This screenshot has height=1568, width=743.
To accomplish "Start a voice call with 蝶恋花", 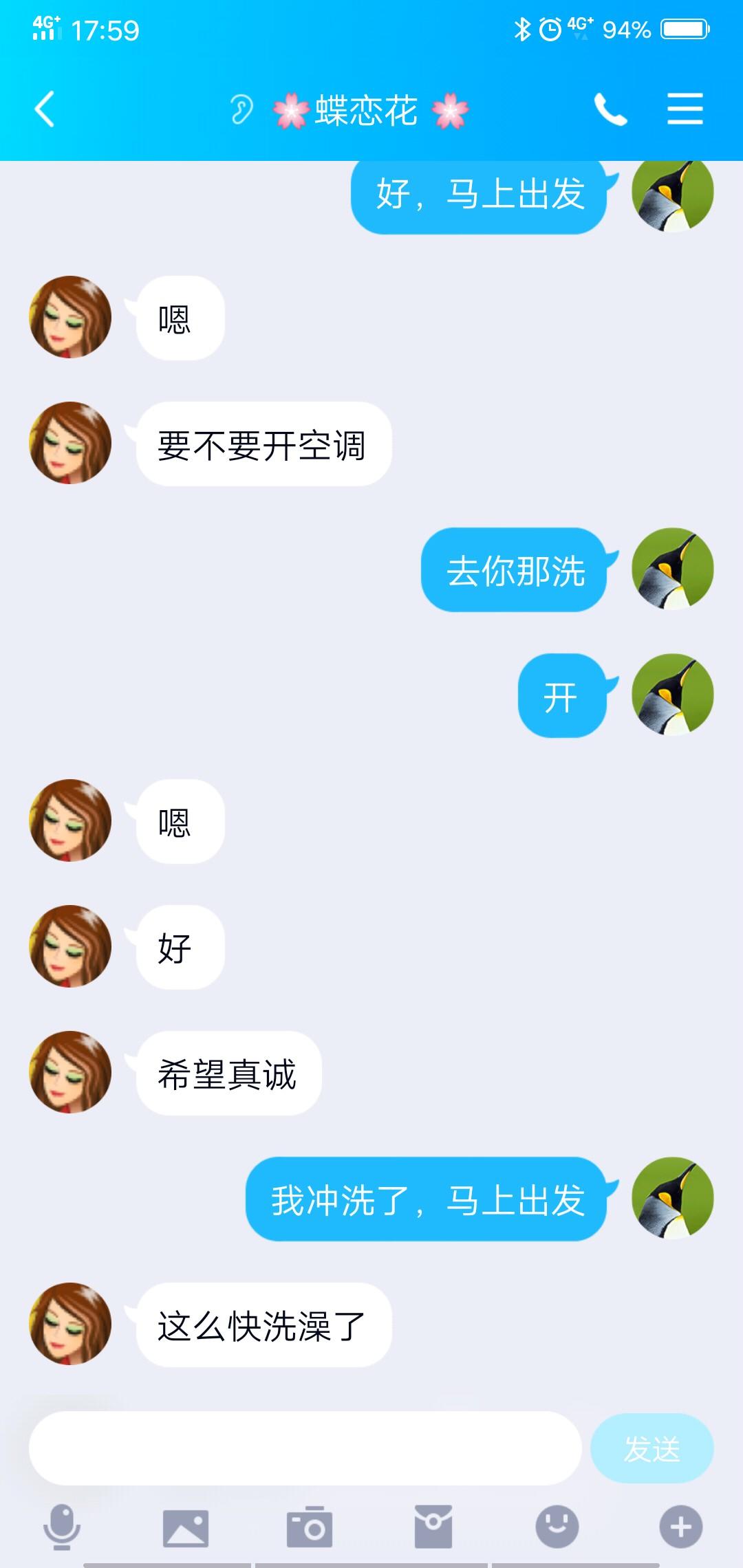I will [610, 110].
